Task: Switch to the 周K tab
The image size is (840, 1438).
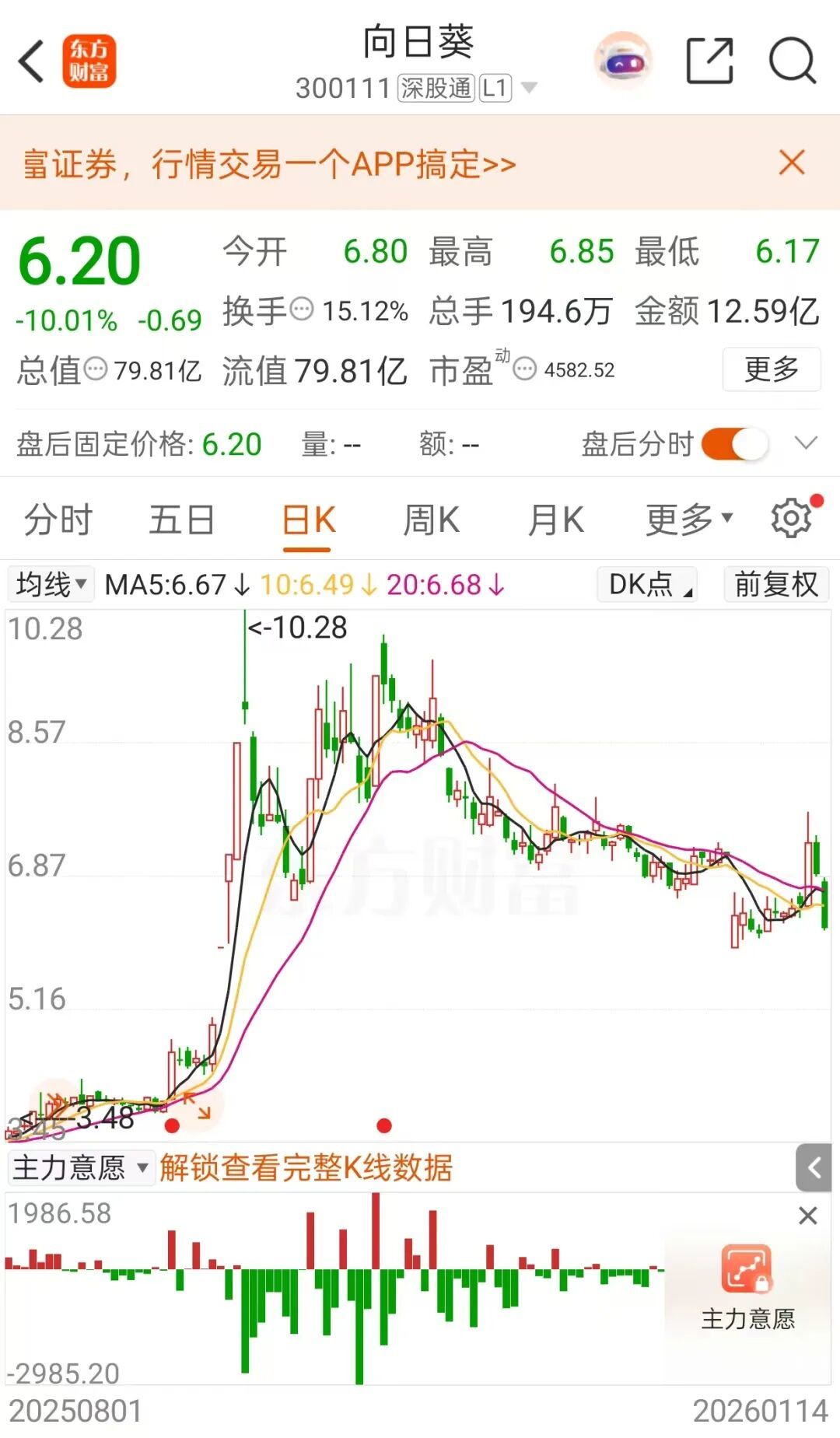Action: point(432,518)
